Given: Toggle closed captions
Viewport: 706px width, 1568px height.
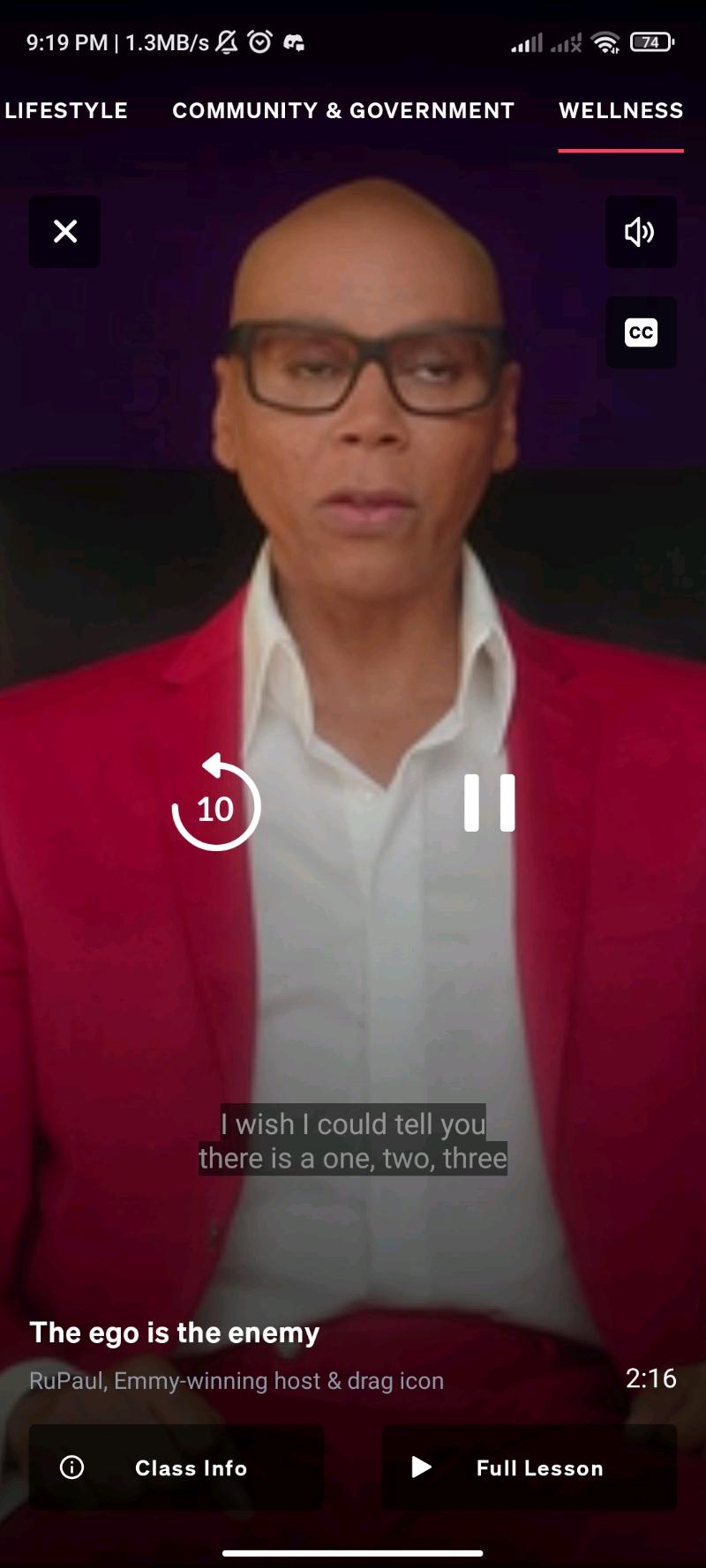Looking at the screenshot, I should (x=641, y=332).
